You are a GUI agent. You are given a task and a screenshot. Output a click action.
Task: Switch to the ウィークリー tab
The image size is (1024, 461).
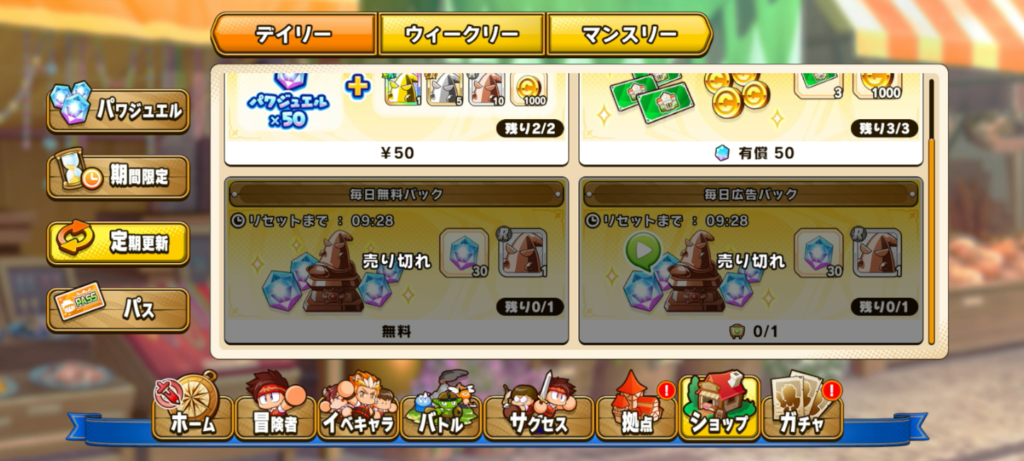[x=461, y=34]
